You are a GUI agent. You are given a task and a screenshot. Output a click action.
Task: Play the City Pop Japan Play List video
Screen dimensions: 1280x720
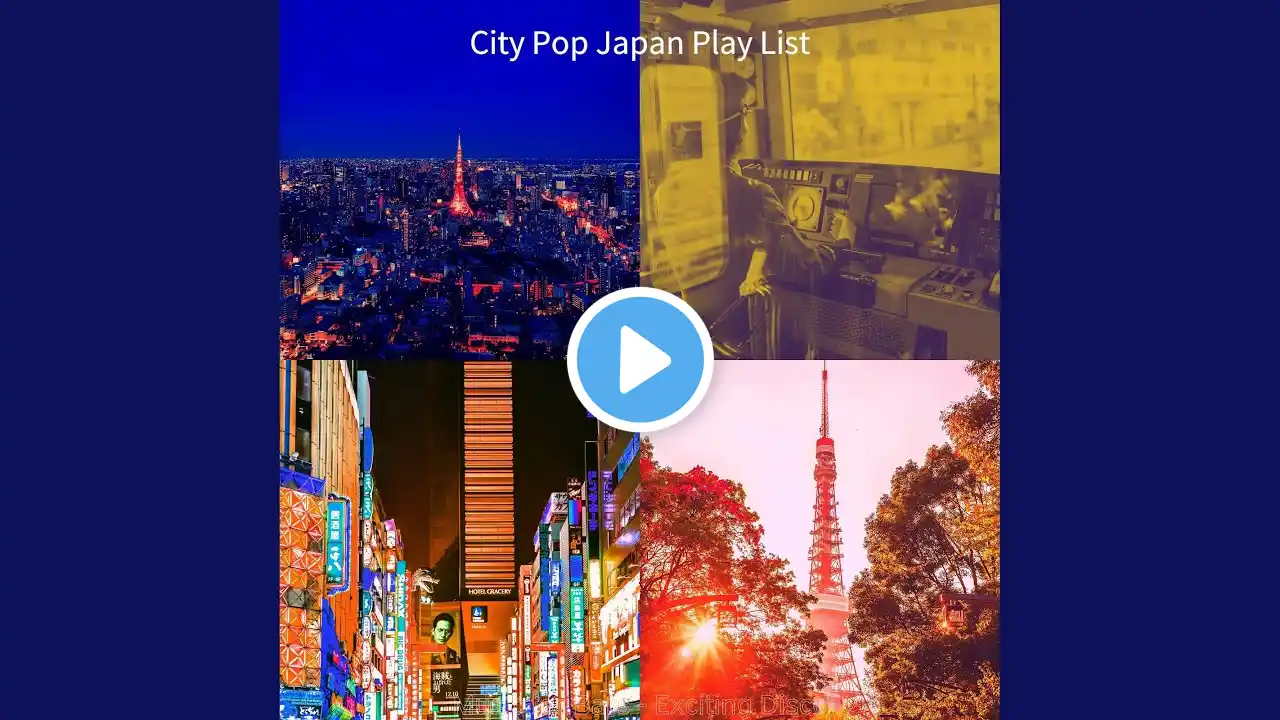pyautogui.click(x=640, y=360)
